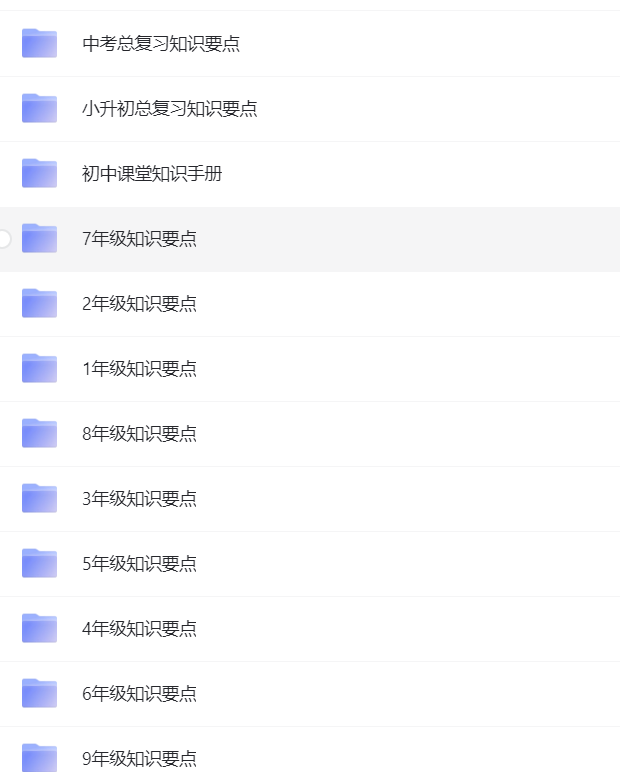Open the 8年级知识要点 folder
The width and height of the screenshot is (620, 772).
pyautogui.click(x=139, y=434)
